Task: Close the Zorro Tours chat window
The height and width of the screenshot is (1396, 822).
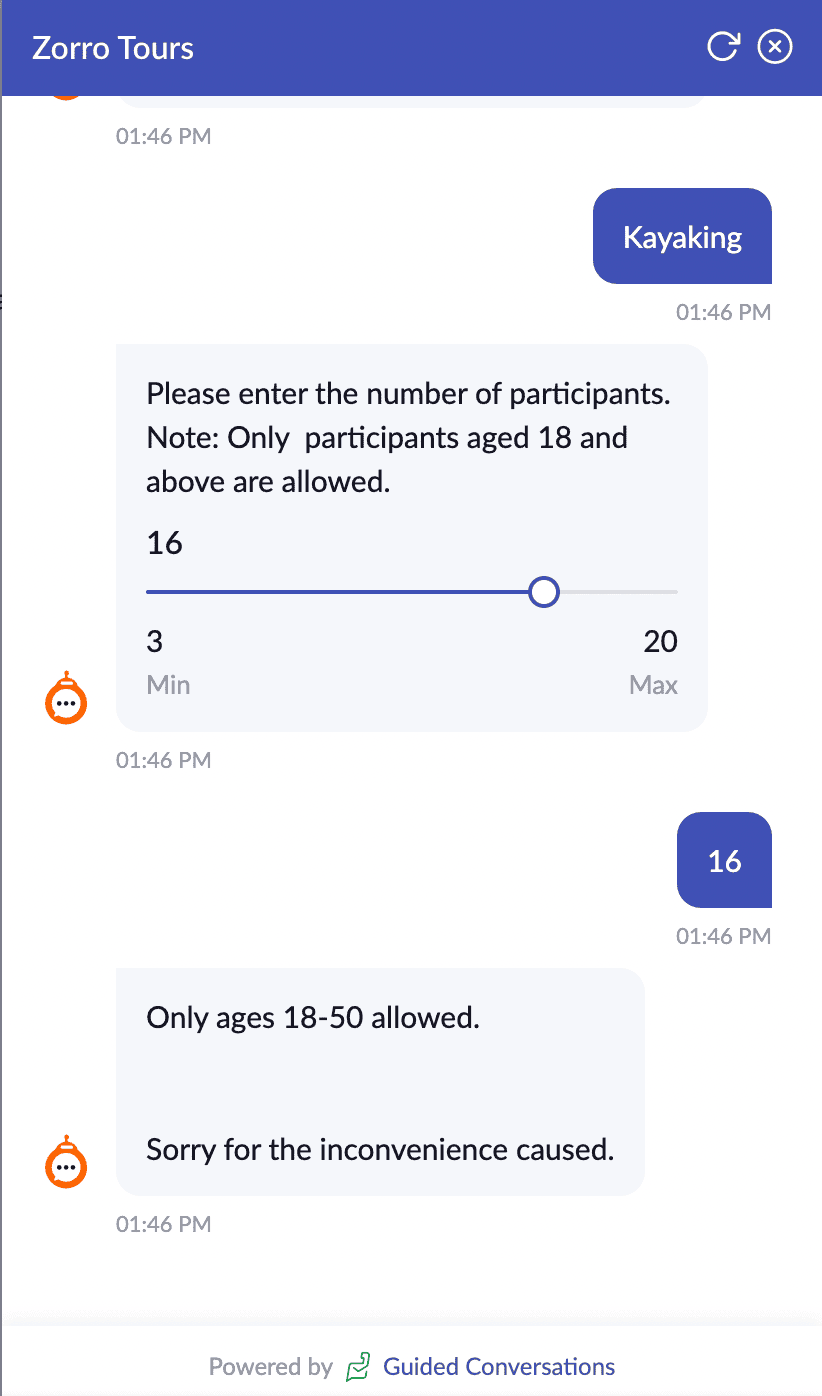Action: click(775, 47)
